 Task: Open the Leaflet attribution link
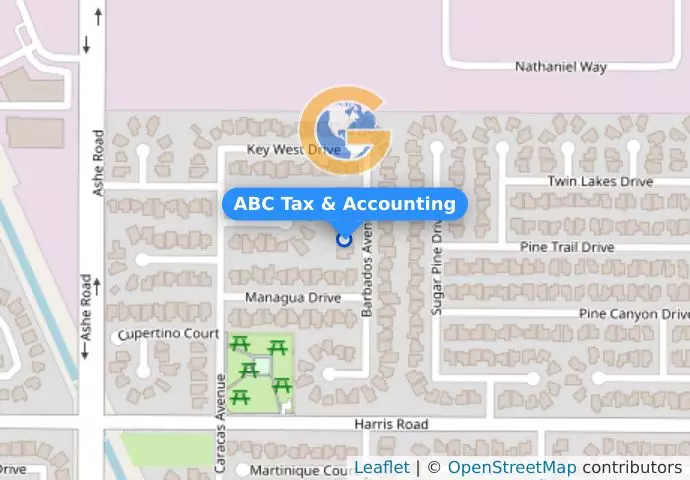click(x=381, y=467)
